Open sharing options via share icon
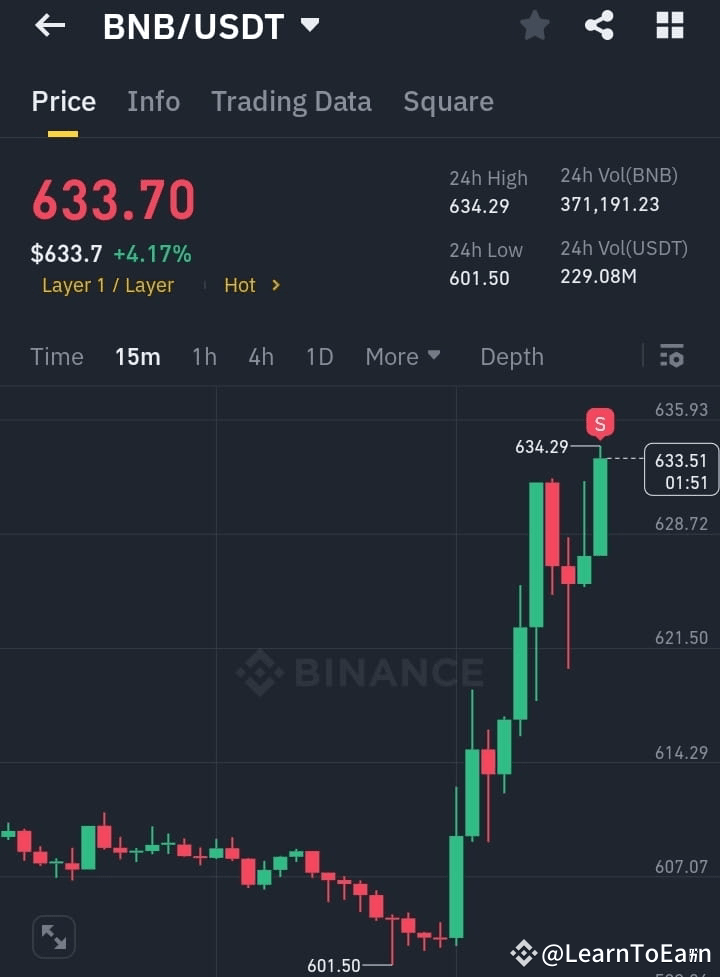The width and height of the screenshot is (720, 977). coord(599,26)
